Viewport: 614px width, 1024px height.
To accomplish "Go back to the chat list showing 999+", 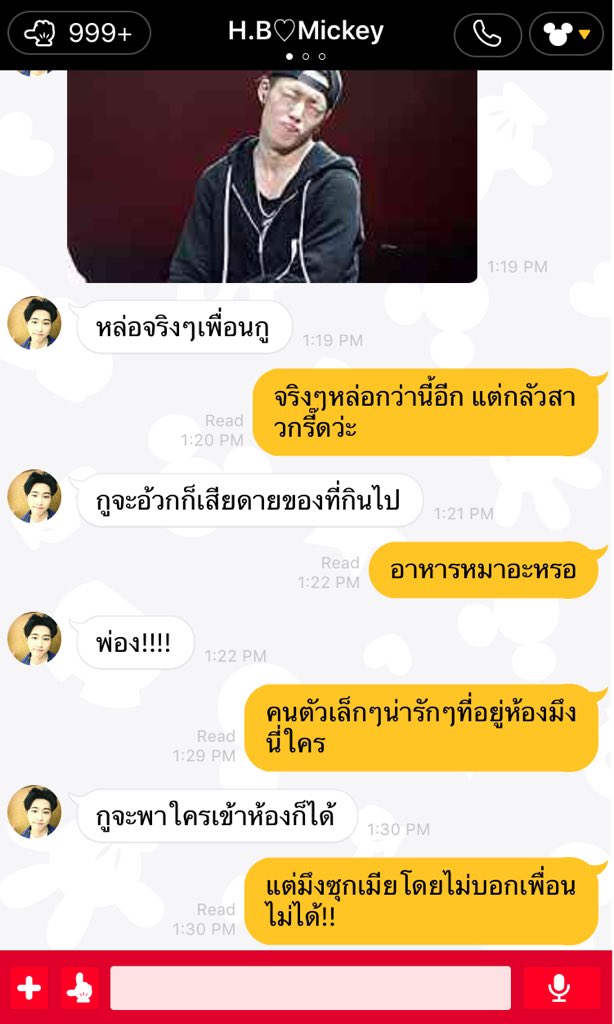I will click(x=79, y=33).
